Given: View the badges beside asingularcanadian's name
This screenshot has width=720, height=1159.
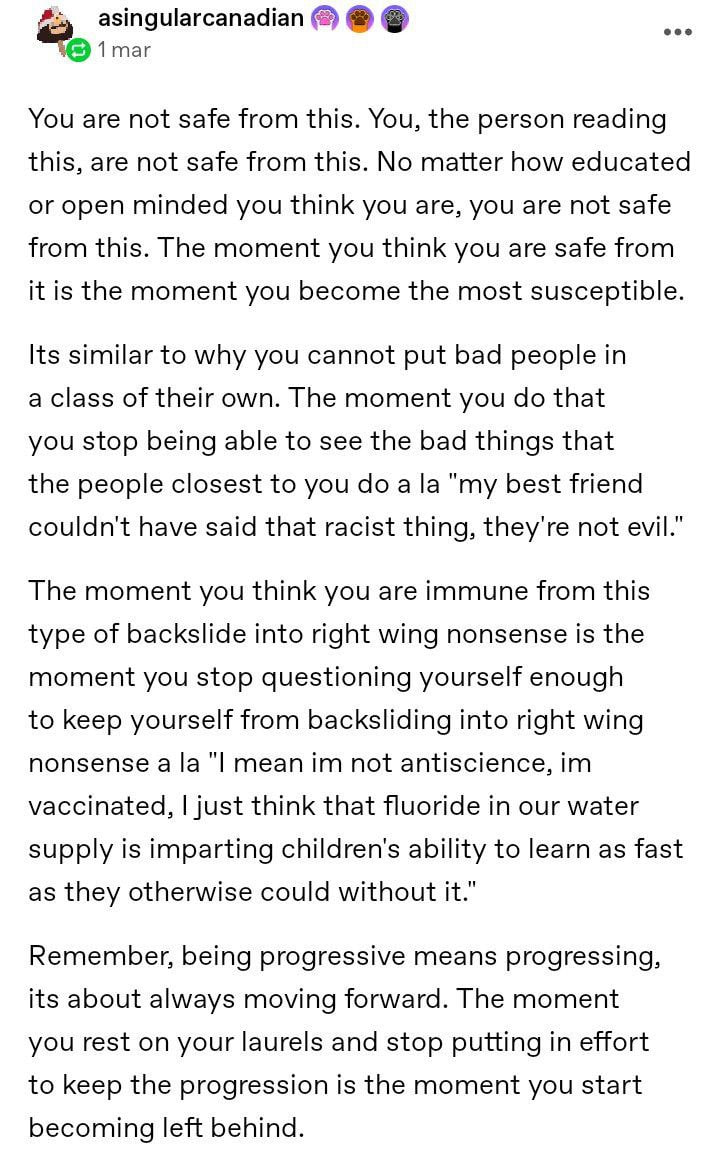Looking at the screenshot, I should coord(359,18).
